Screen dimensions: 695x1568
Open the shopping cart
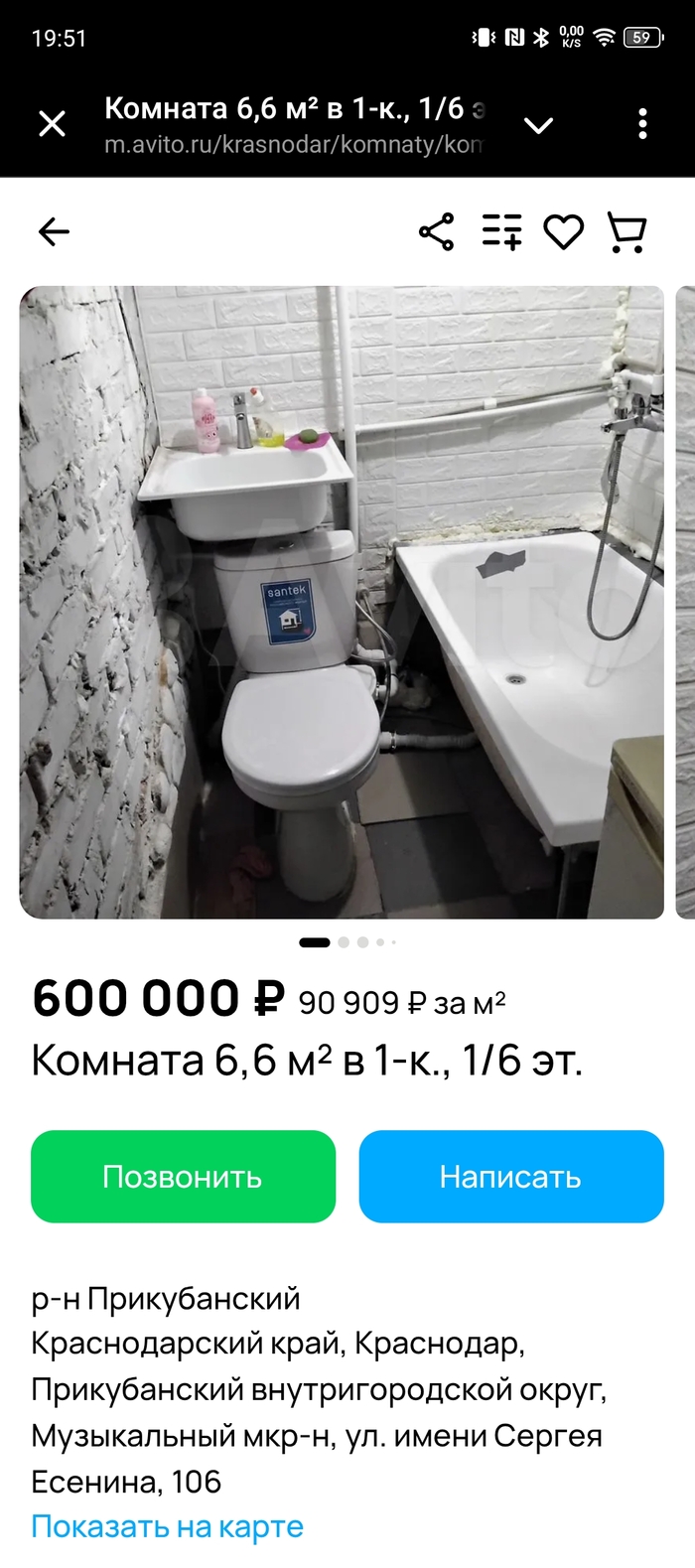point(626,232)
